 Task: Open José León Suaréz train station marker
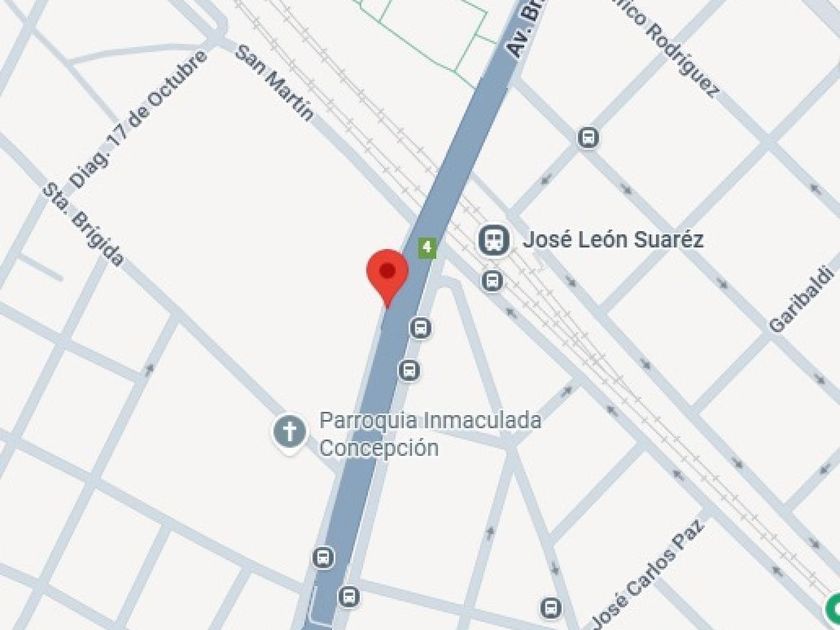click(492, 240)
